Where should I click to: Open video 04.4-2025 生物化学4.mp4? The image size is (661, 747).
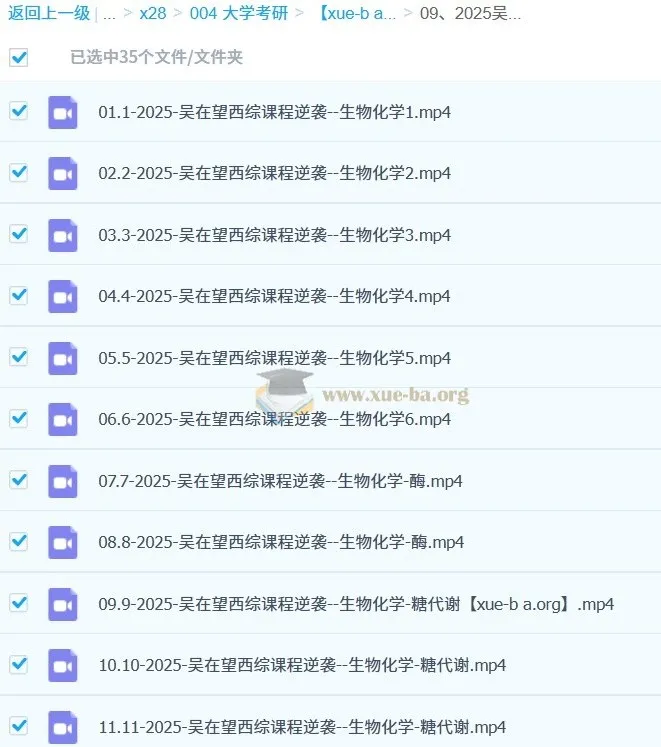[274, 297]
